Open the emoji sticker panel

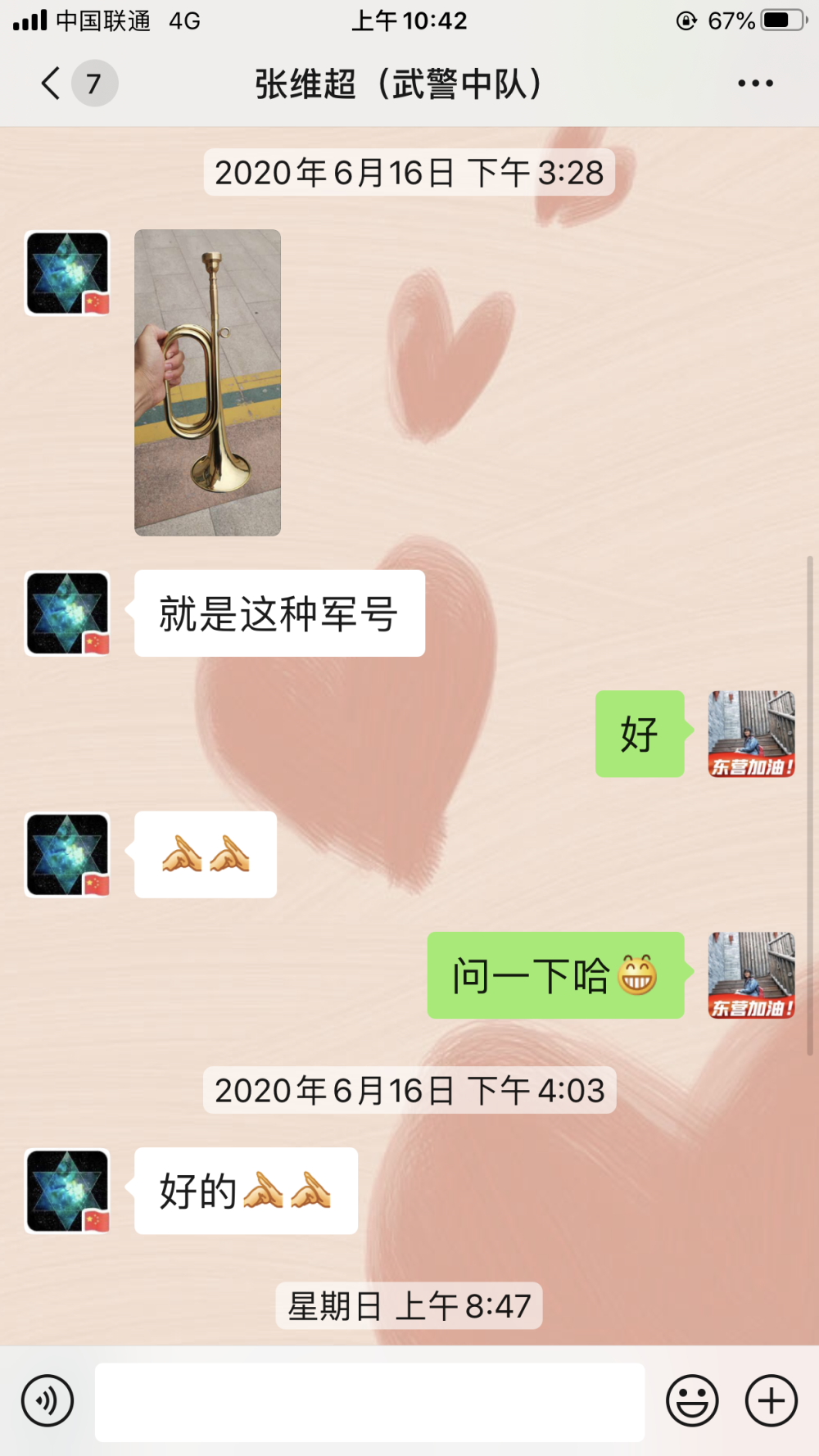692,1400
